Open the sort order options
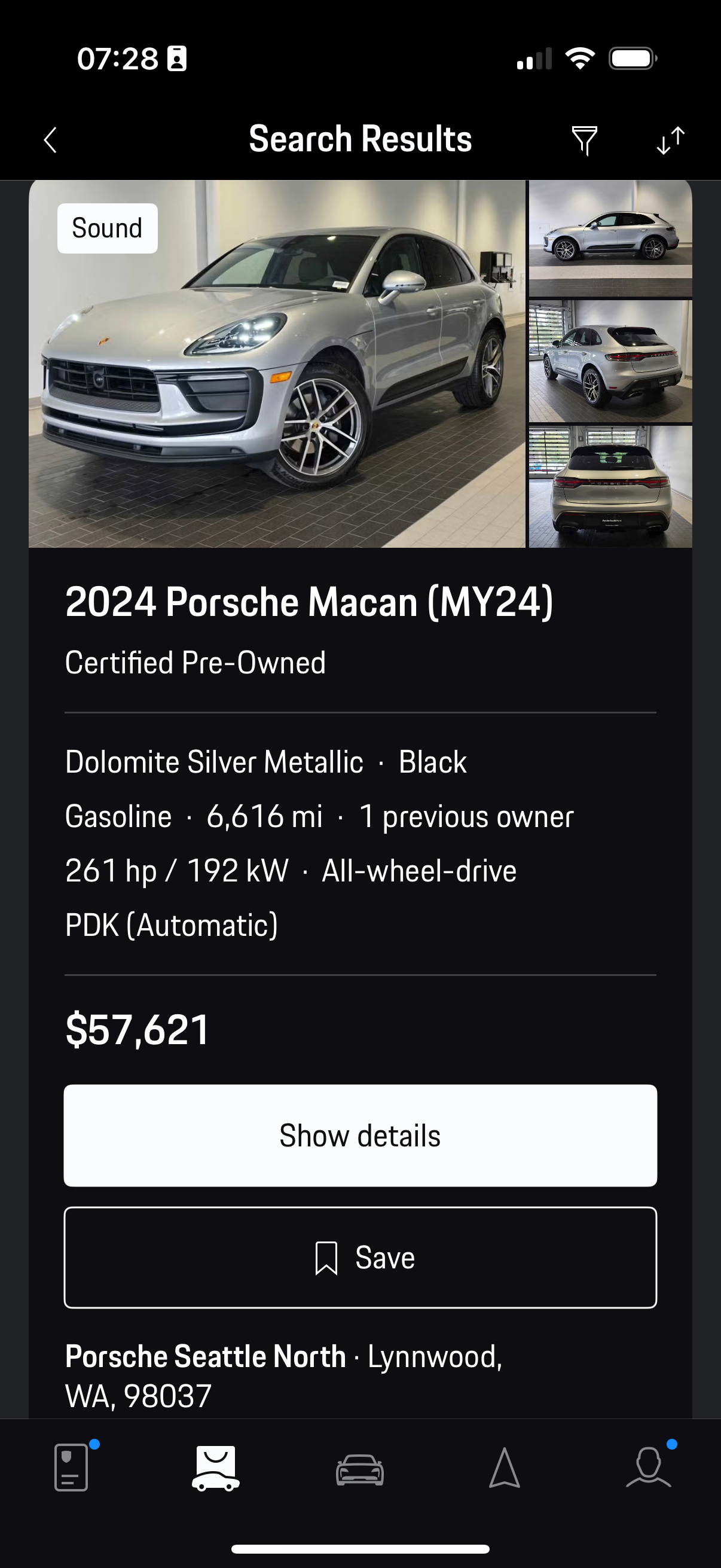Screen dimensions: 721x1568 click(x=671, y=141)
